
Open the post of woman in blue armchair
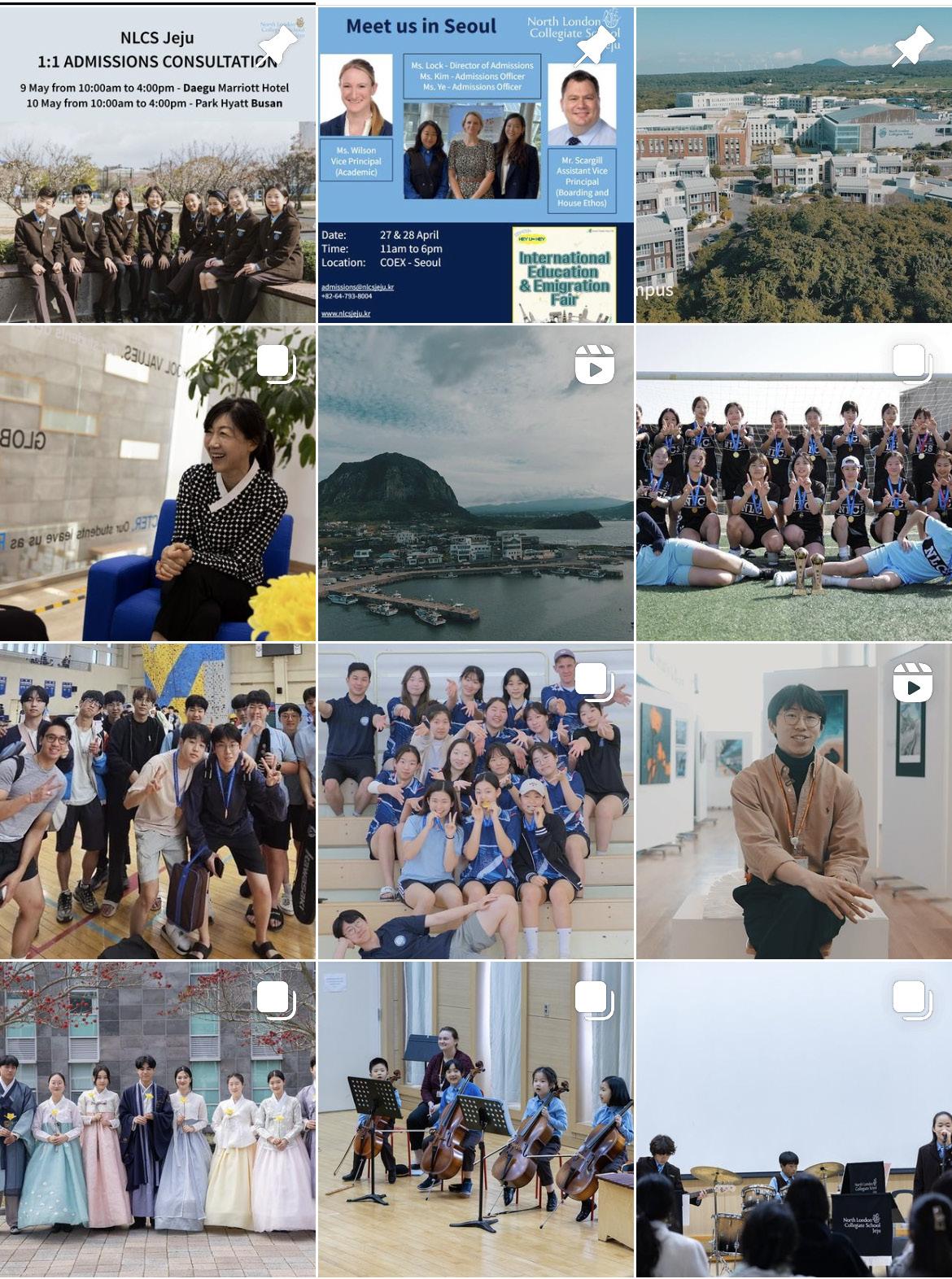(157, 483)
